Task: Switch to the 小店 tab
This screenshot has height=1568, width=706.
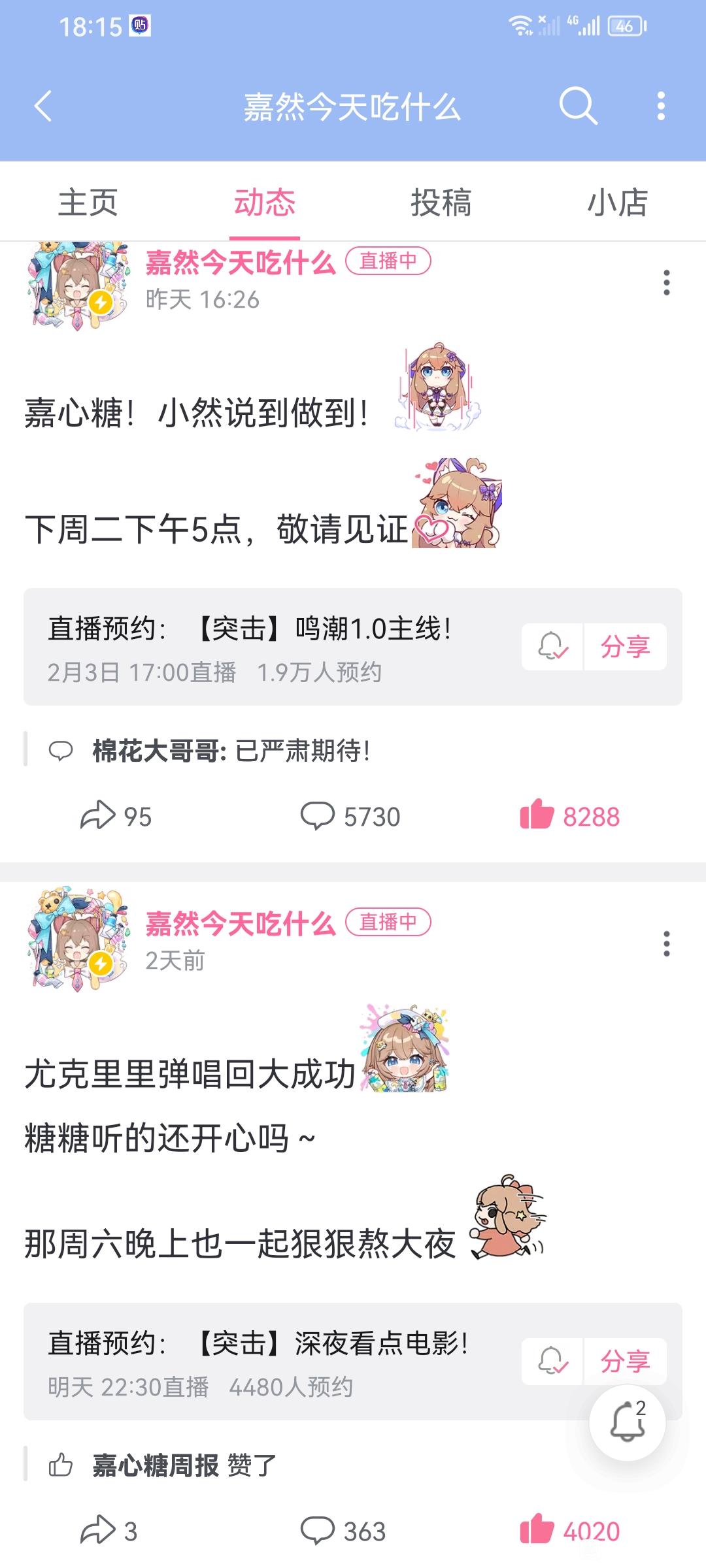Action: point(617,203)
